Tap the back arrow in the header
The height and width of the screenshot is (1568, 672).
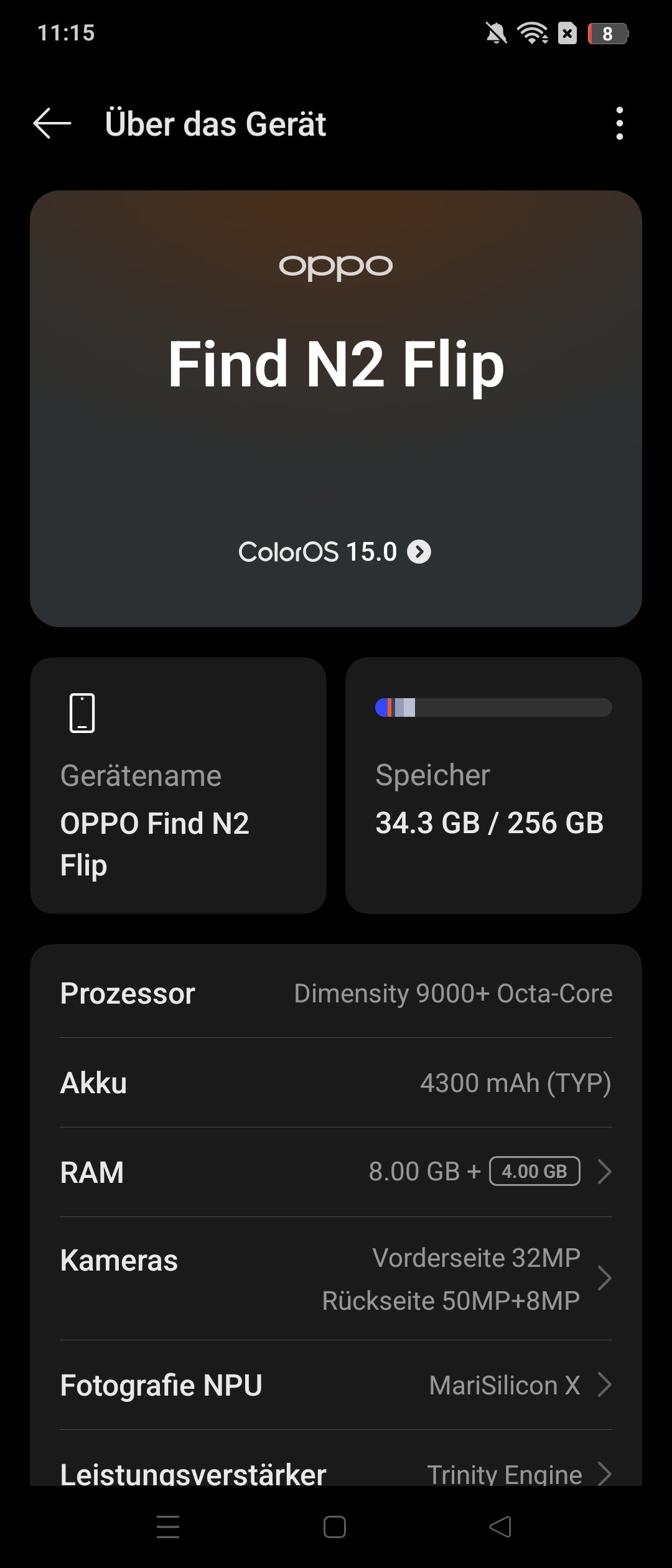point(51,124)
